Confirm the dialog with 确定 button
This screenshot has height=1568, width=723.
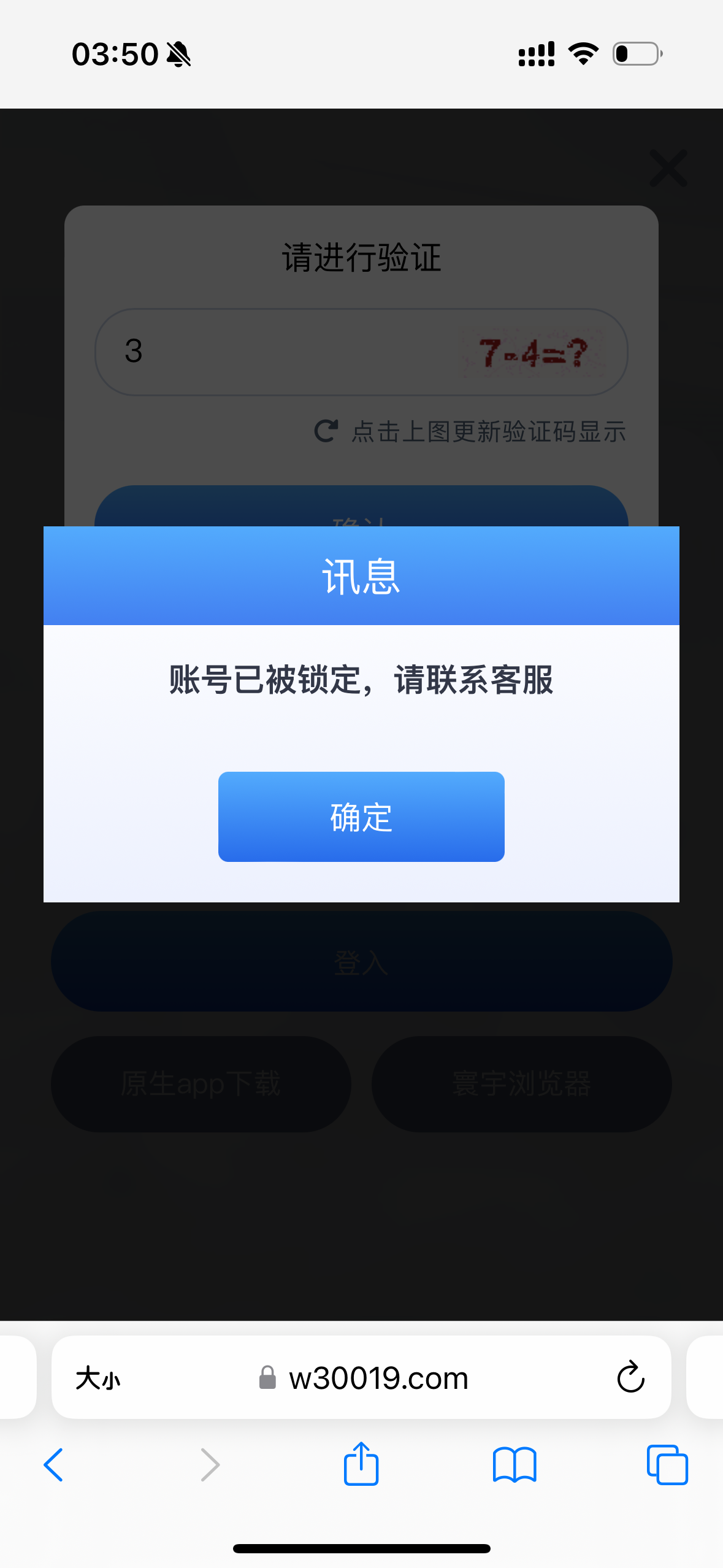(361, 817)
